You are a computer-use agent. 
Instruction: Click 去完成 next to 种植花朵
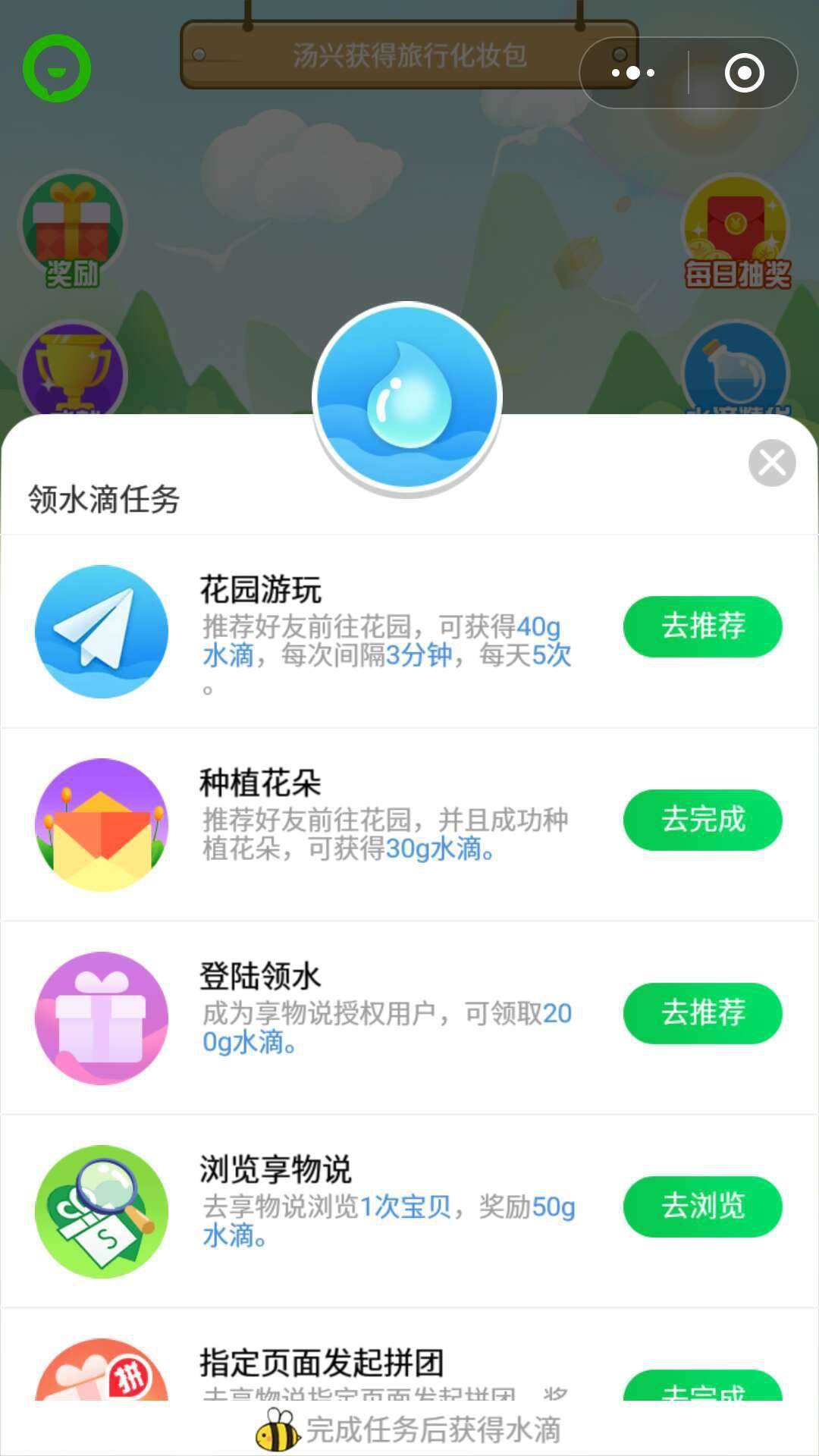(701, 821)
